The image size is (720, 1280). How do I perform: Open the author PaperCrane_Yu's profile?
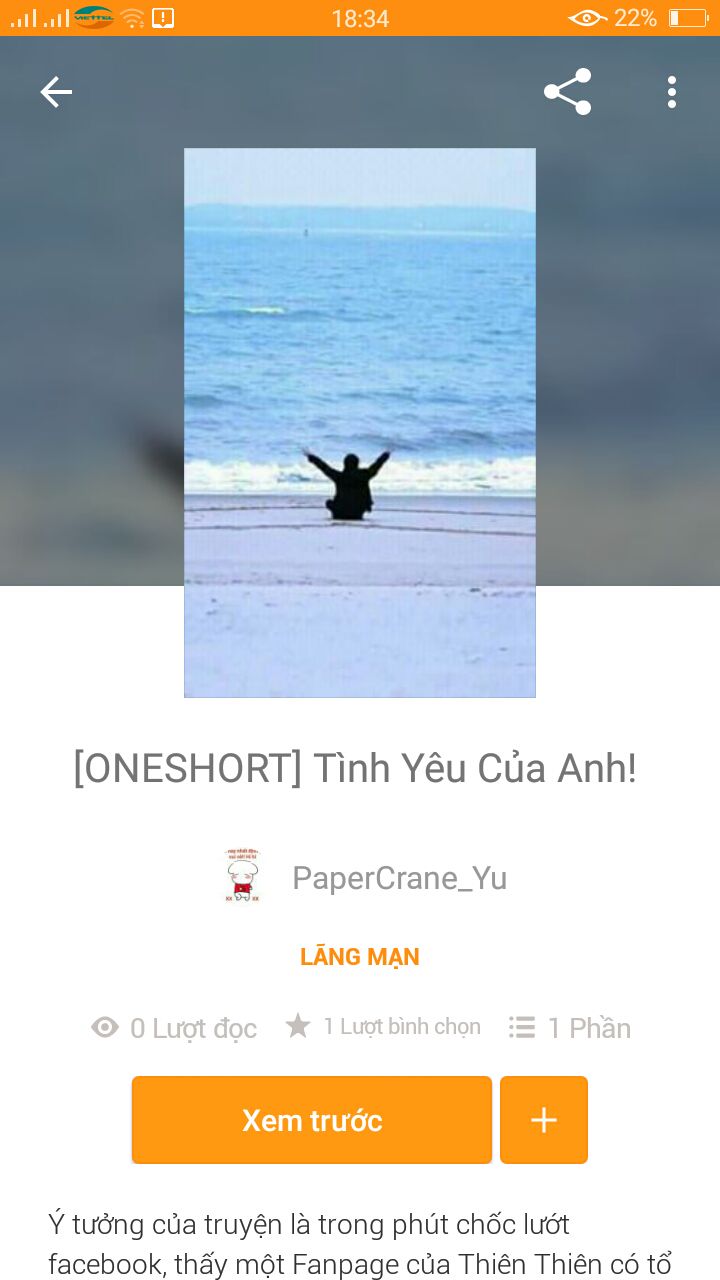point(366,877)
